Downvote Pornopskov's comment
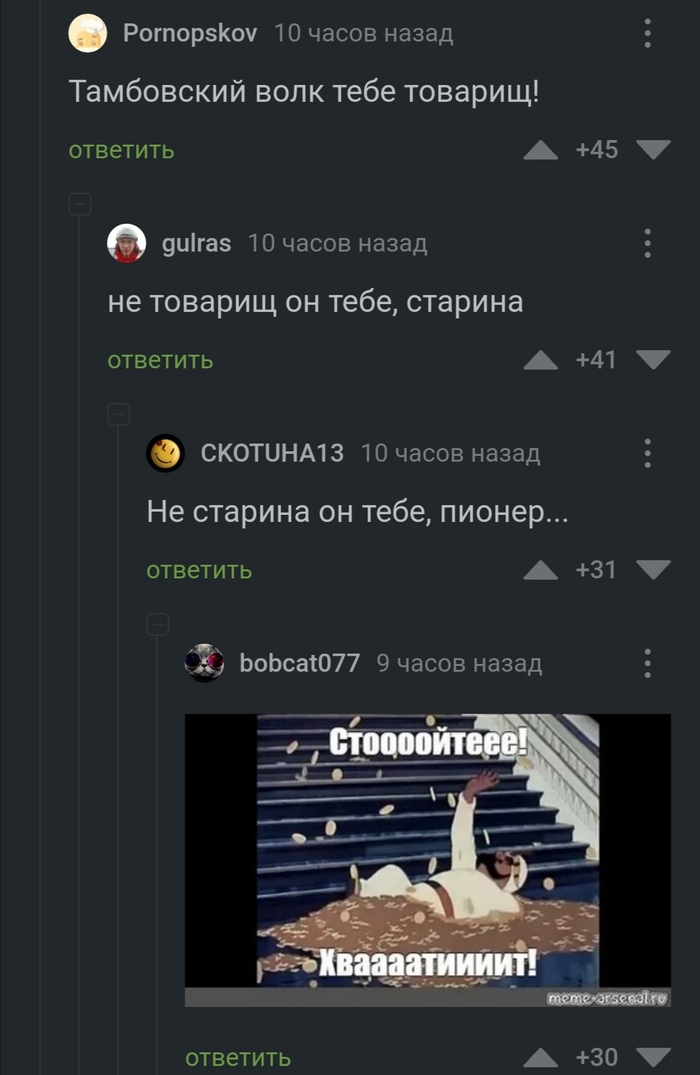 point(653,150)
